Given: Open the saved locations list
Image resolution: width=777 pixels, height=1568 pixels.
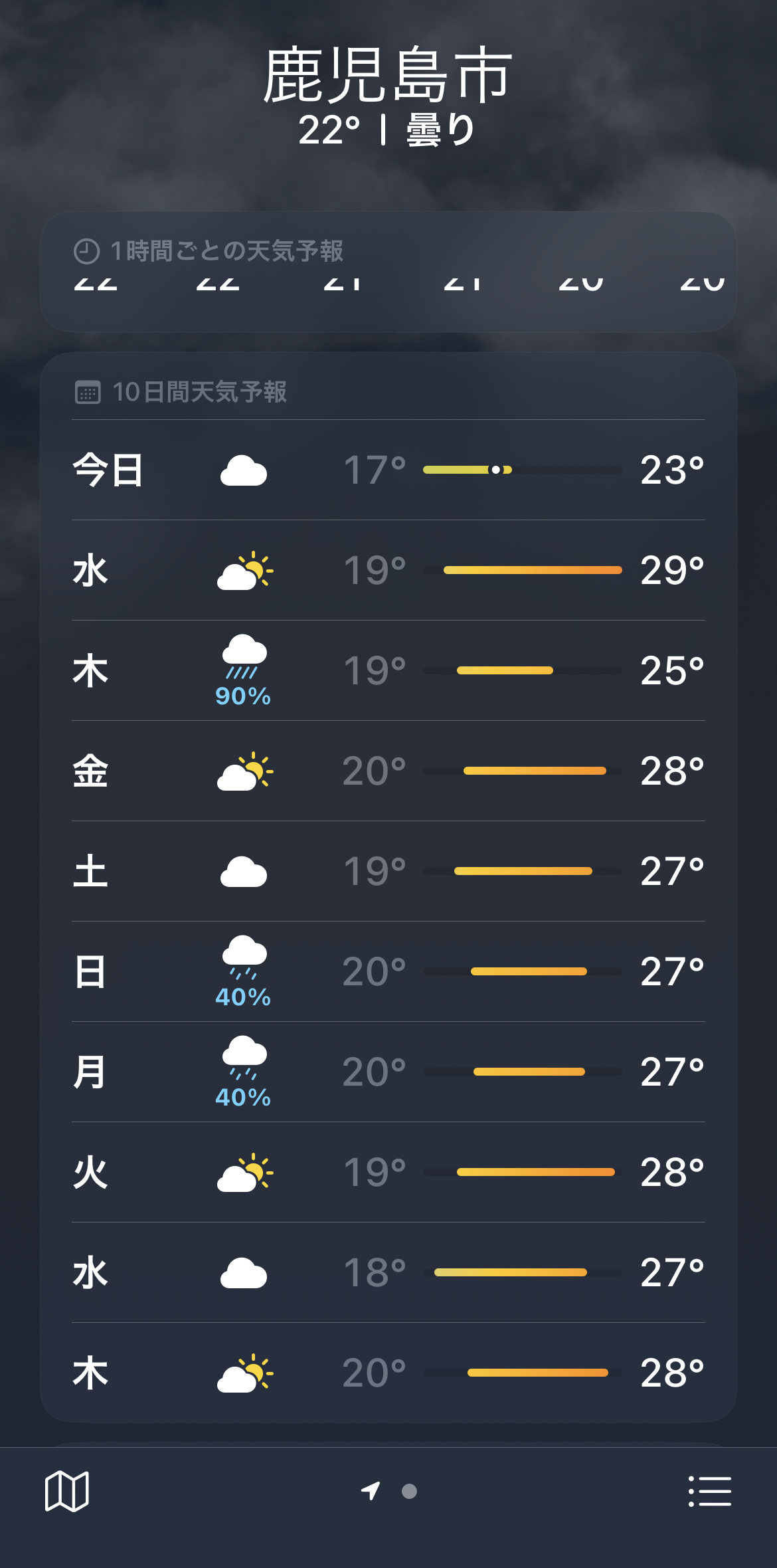Looking at the screenshot, I should pyautogui.click(x=709, y=1491).
